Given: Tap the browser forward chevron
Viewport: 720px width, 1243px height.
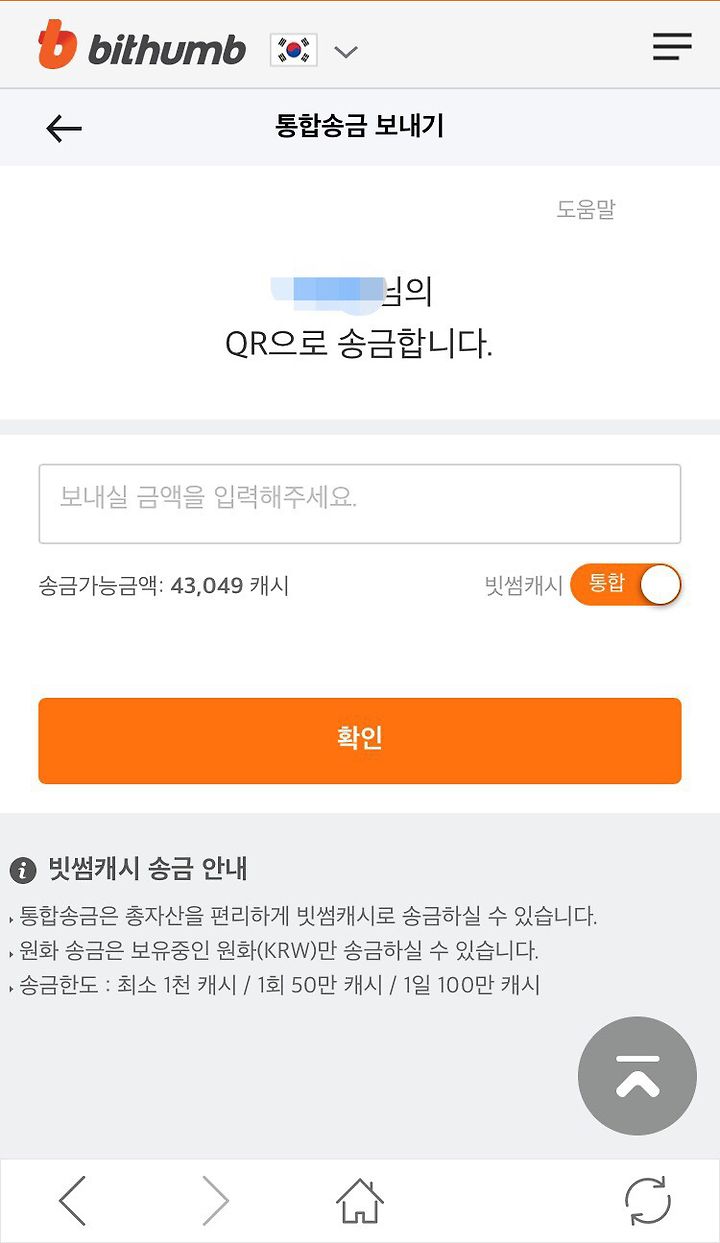Looking at the screenshot, I should pos(216,1200).
